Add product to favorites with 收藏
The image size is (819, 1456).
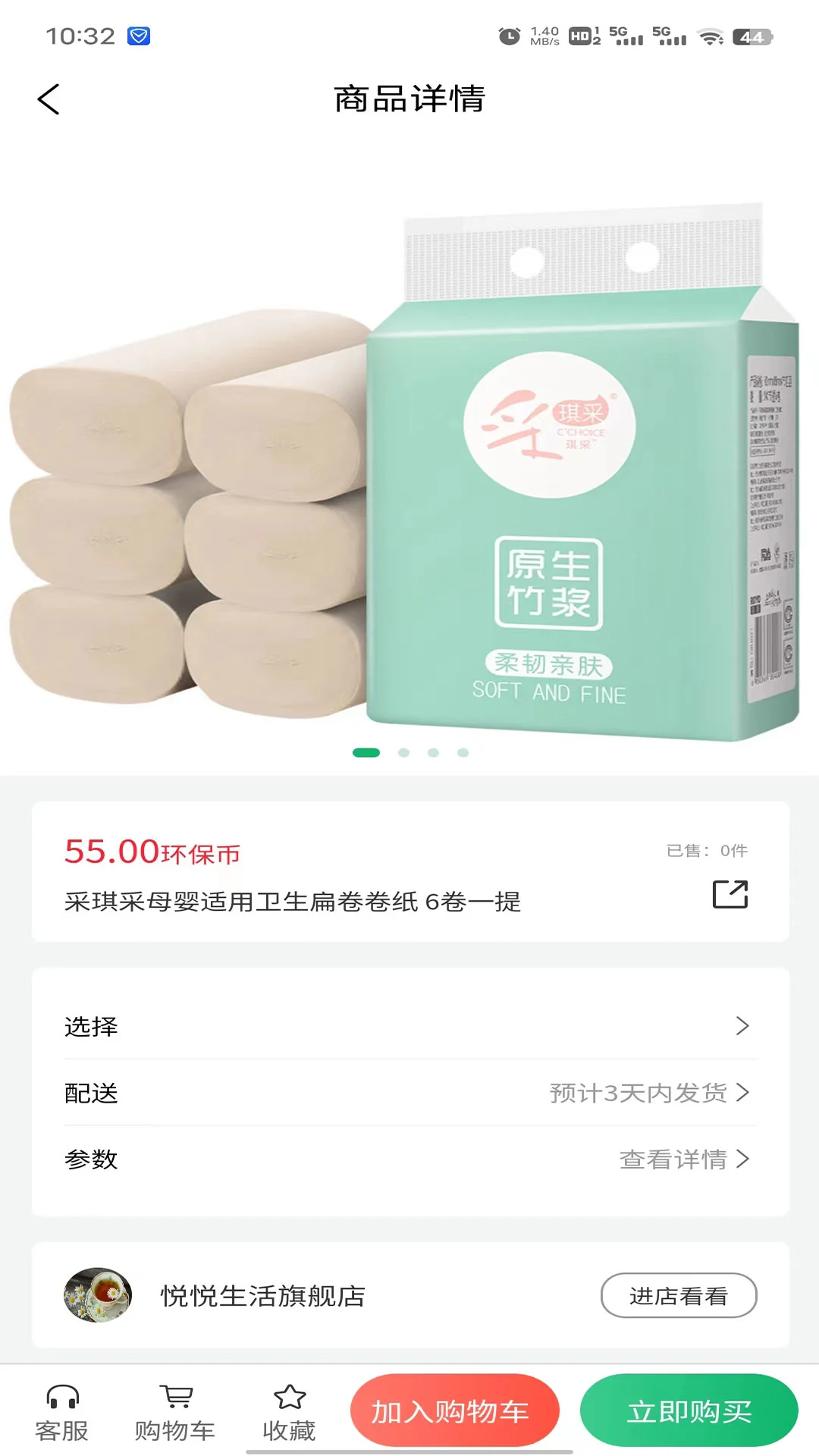click(289, 1413)
